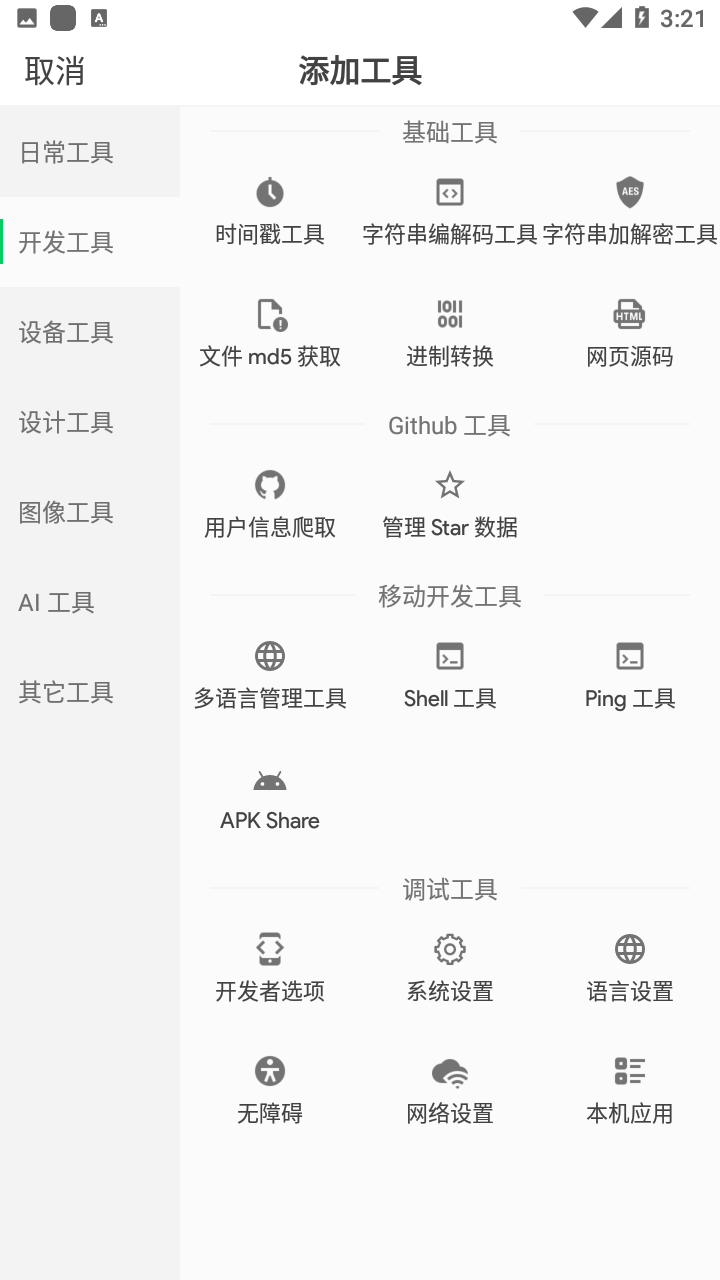Choose the Ping 工具
Screen dimensions: 720x1280
630,675
